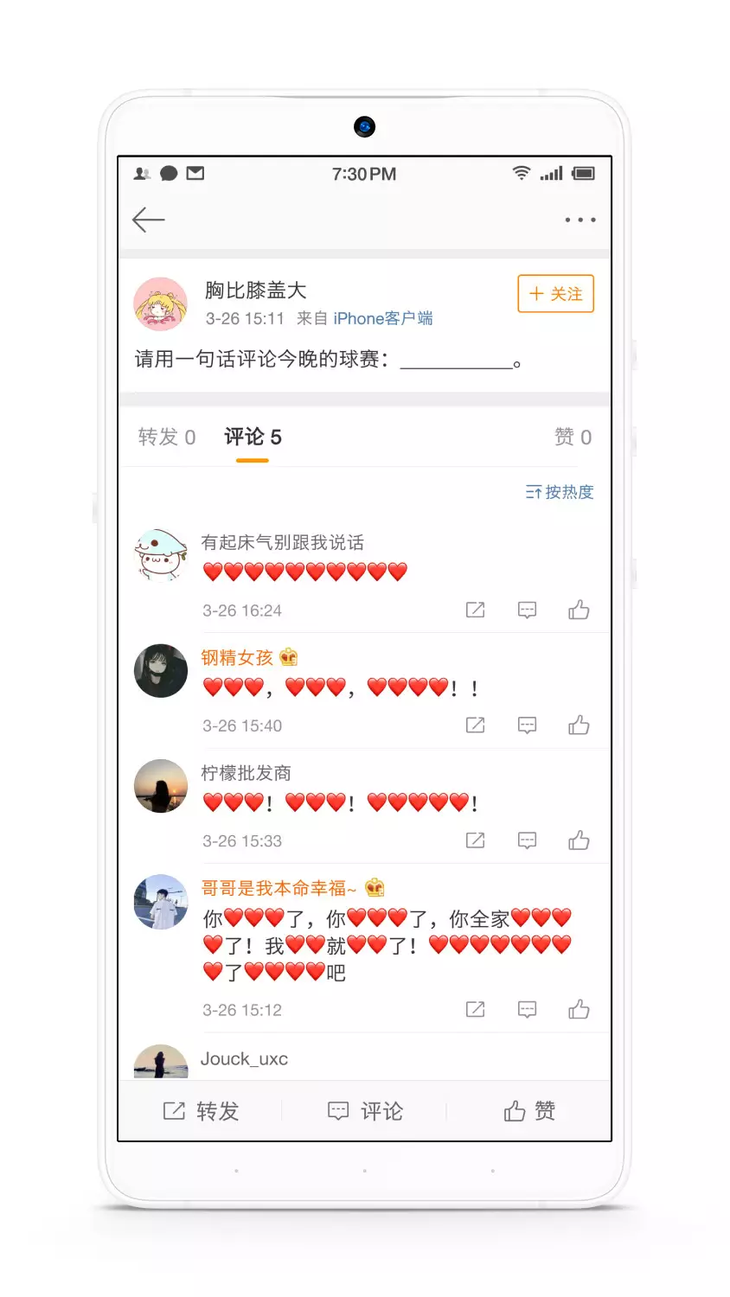Reply to 有起床气别跟我说话's comment
This screenshot has height=1297, width=730.
[527, 610]
